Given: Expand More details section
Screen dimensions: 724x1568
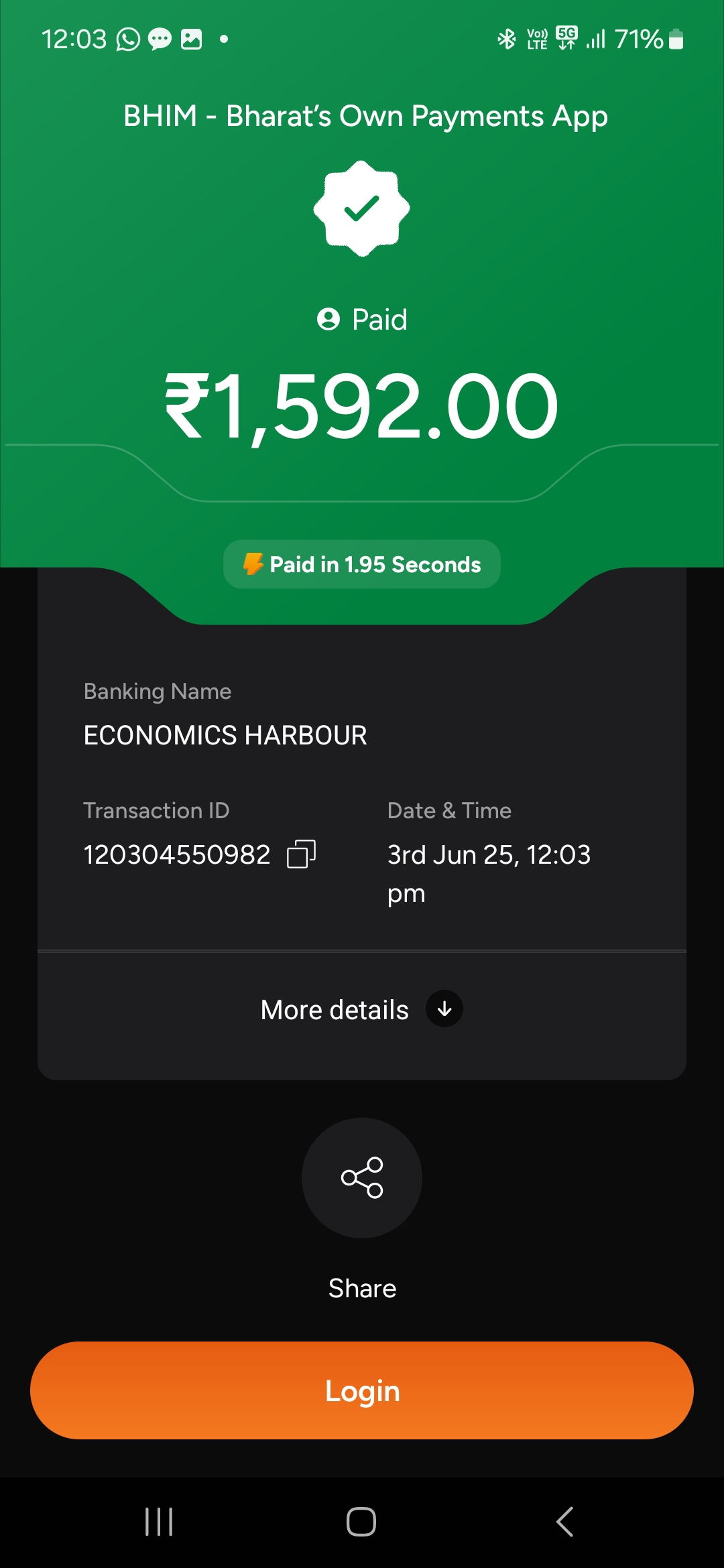Looking at the screenshot, I should point(361,1010).
